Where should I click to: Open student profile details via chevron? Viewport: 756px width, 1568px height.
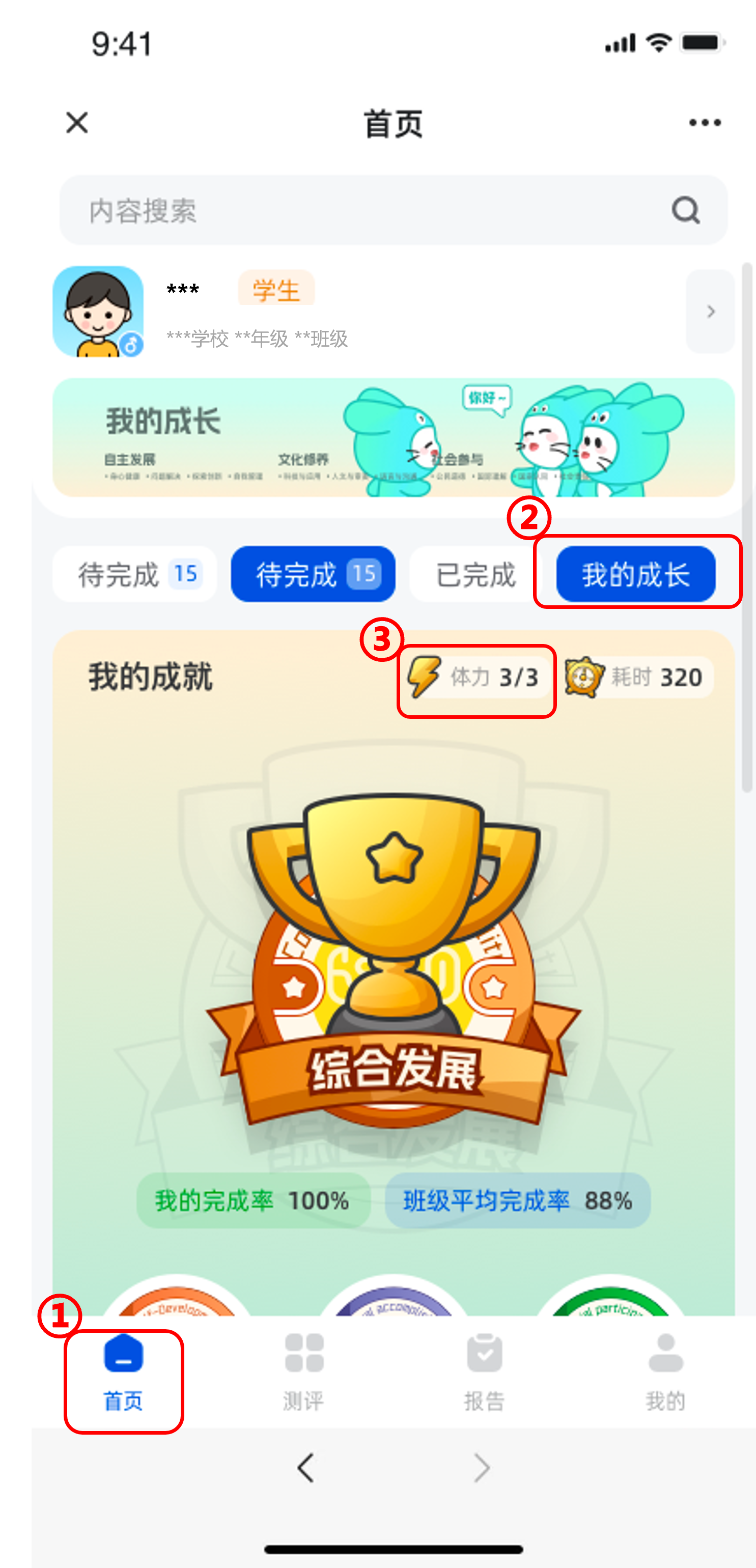710,312
